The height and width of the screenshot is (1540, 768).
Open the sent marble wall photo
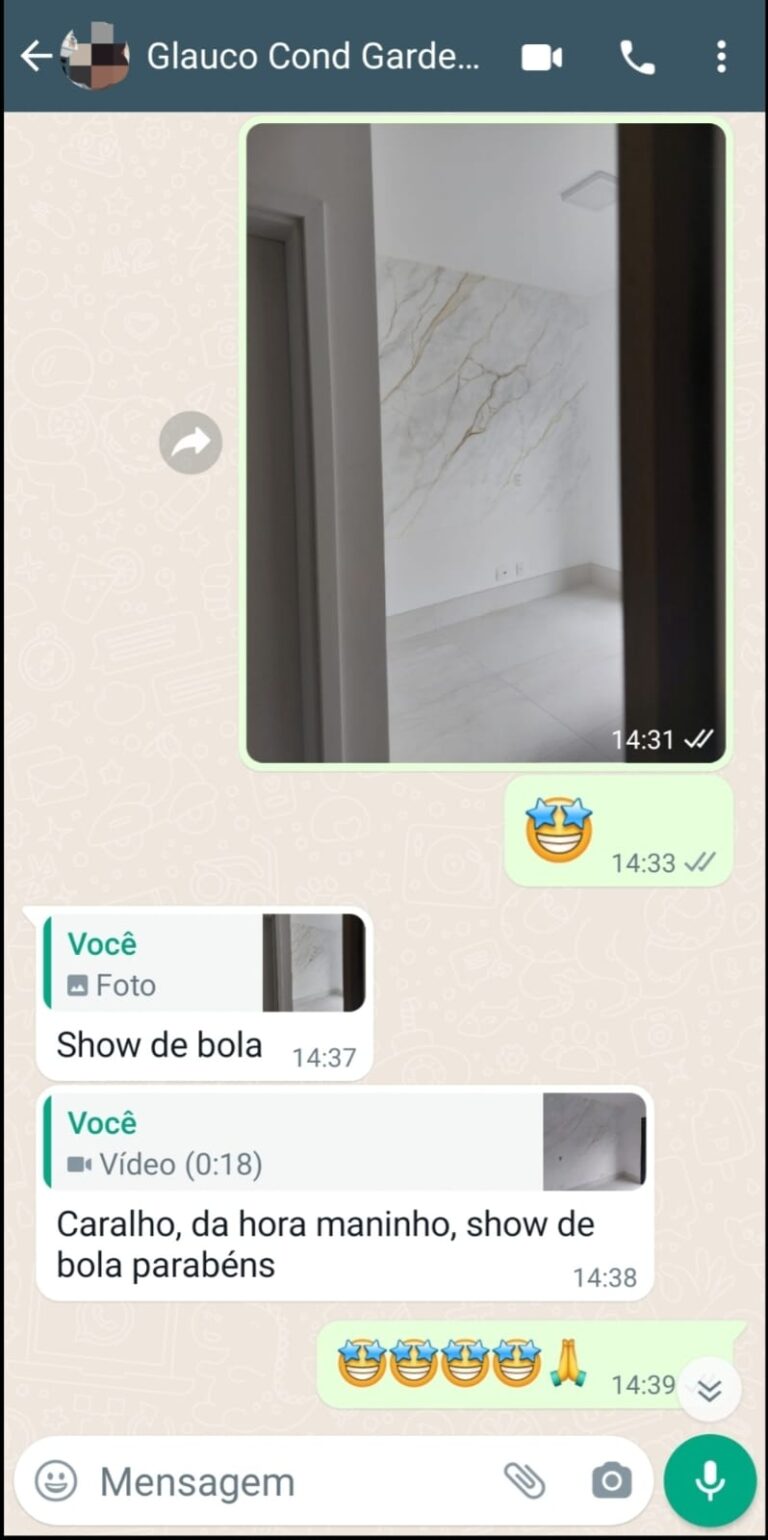pos(486,443)
